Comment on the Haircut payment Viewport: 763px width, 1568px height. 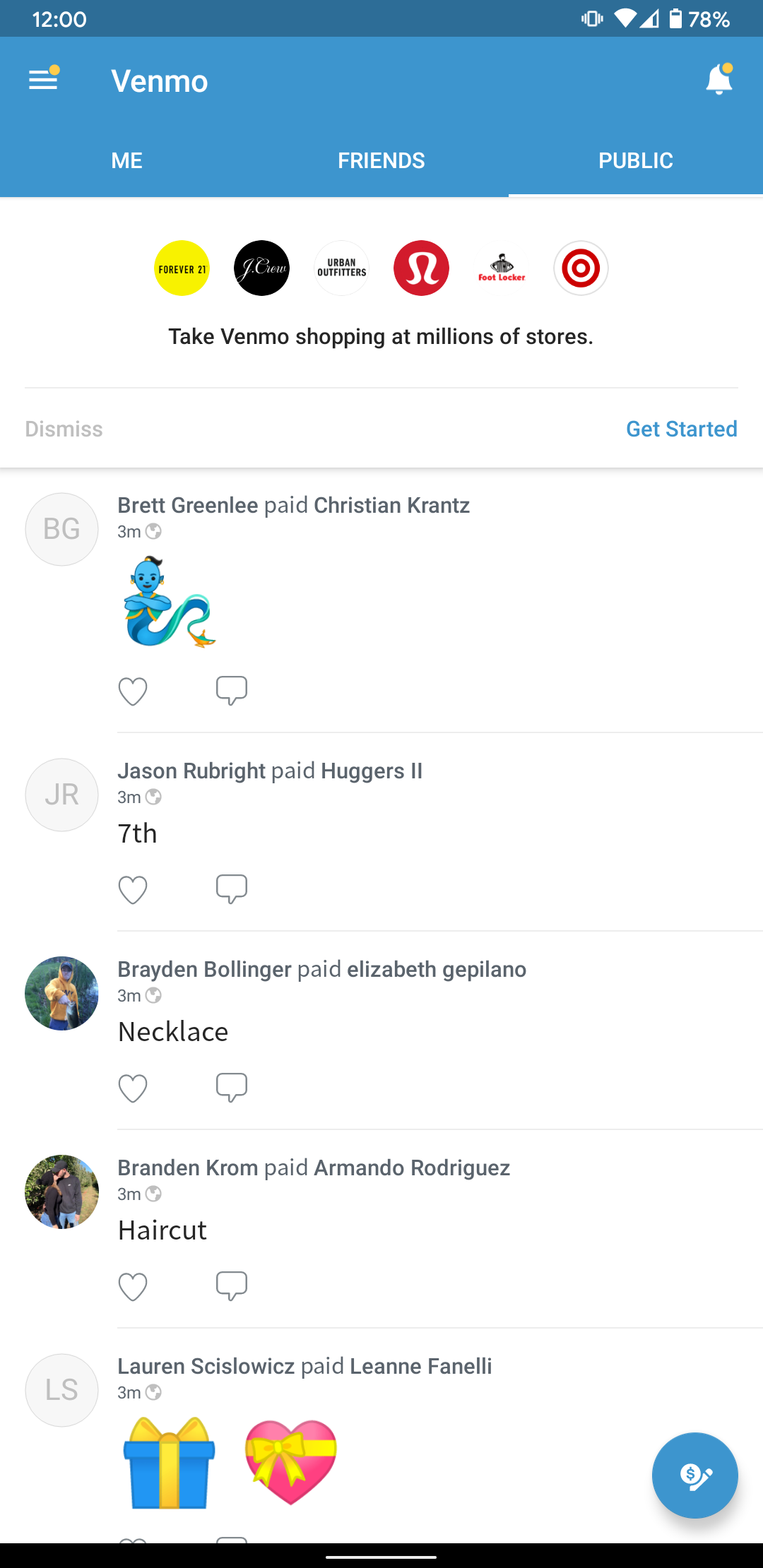pyautogui.click(x=232, y=1285)
